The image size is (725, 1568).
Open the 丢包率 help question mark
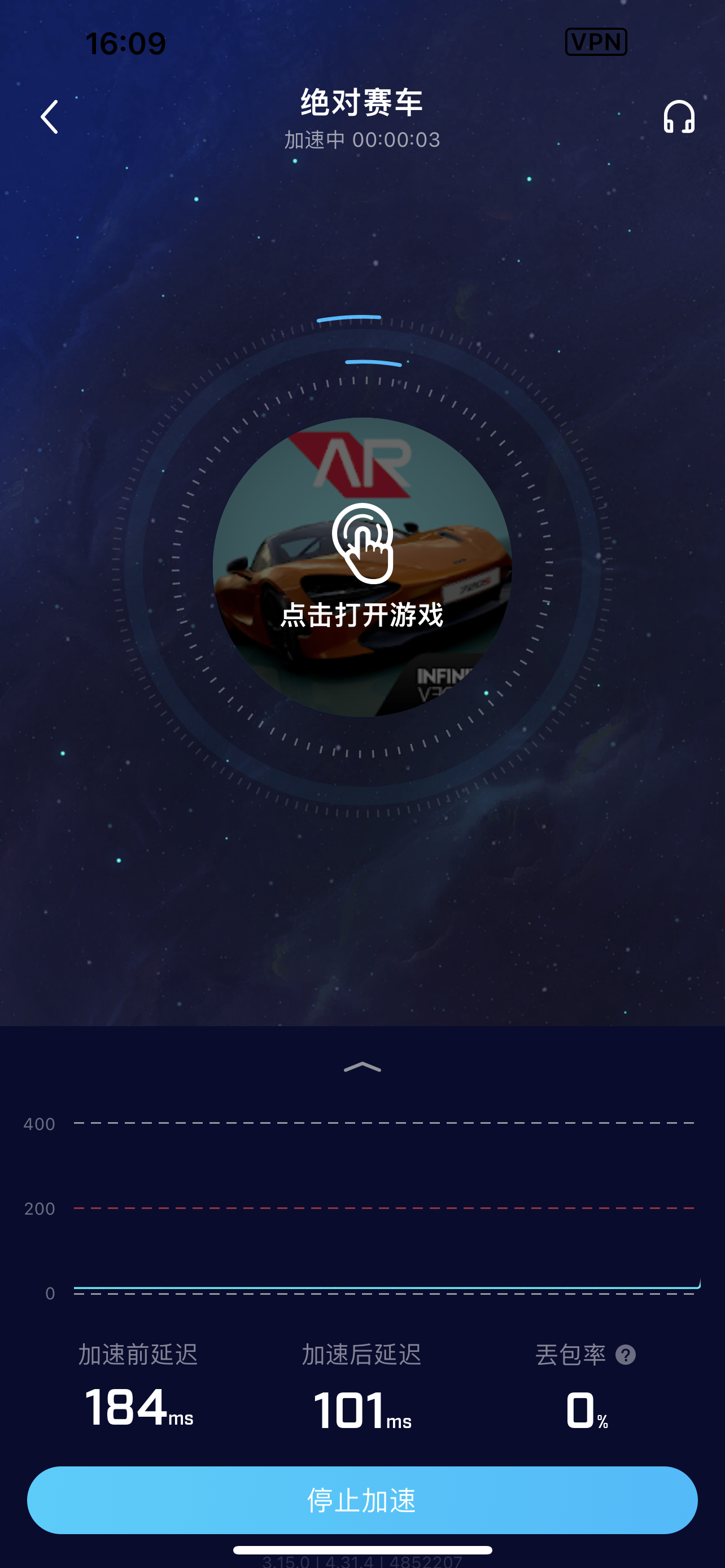click(x=625, y=1354)
